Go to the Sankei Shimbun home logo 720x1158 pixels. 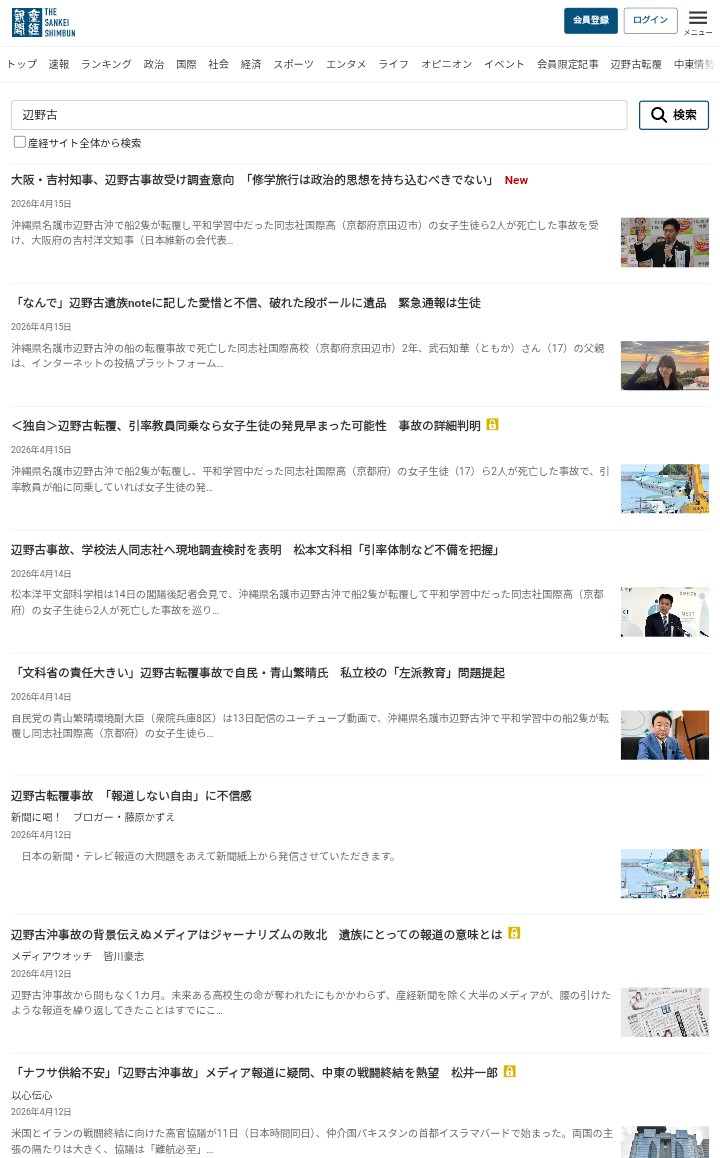[43, 22]
